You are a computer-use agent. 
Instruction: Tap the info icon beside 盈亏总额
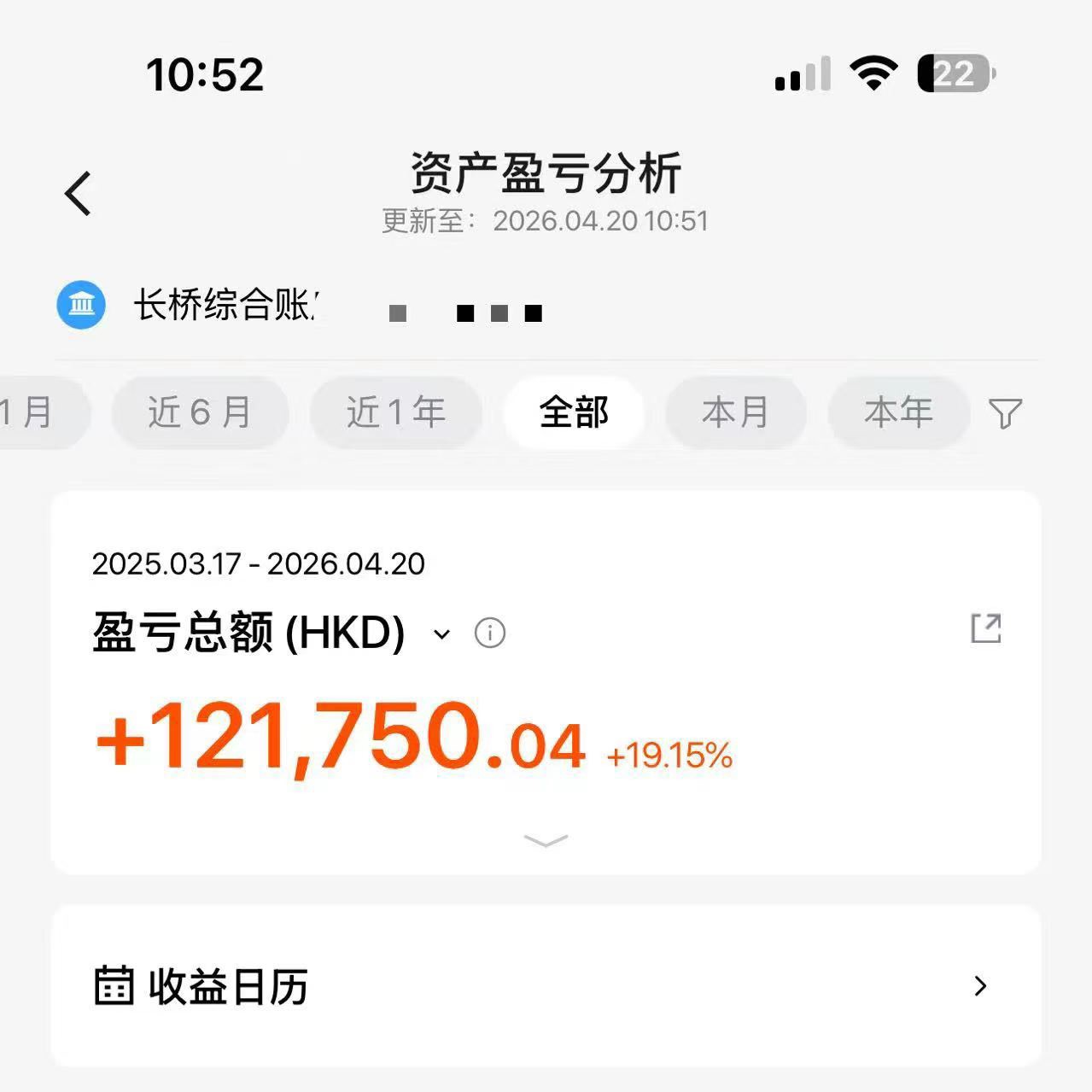coord(490,634)
